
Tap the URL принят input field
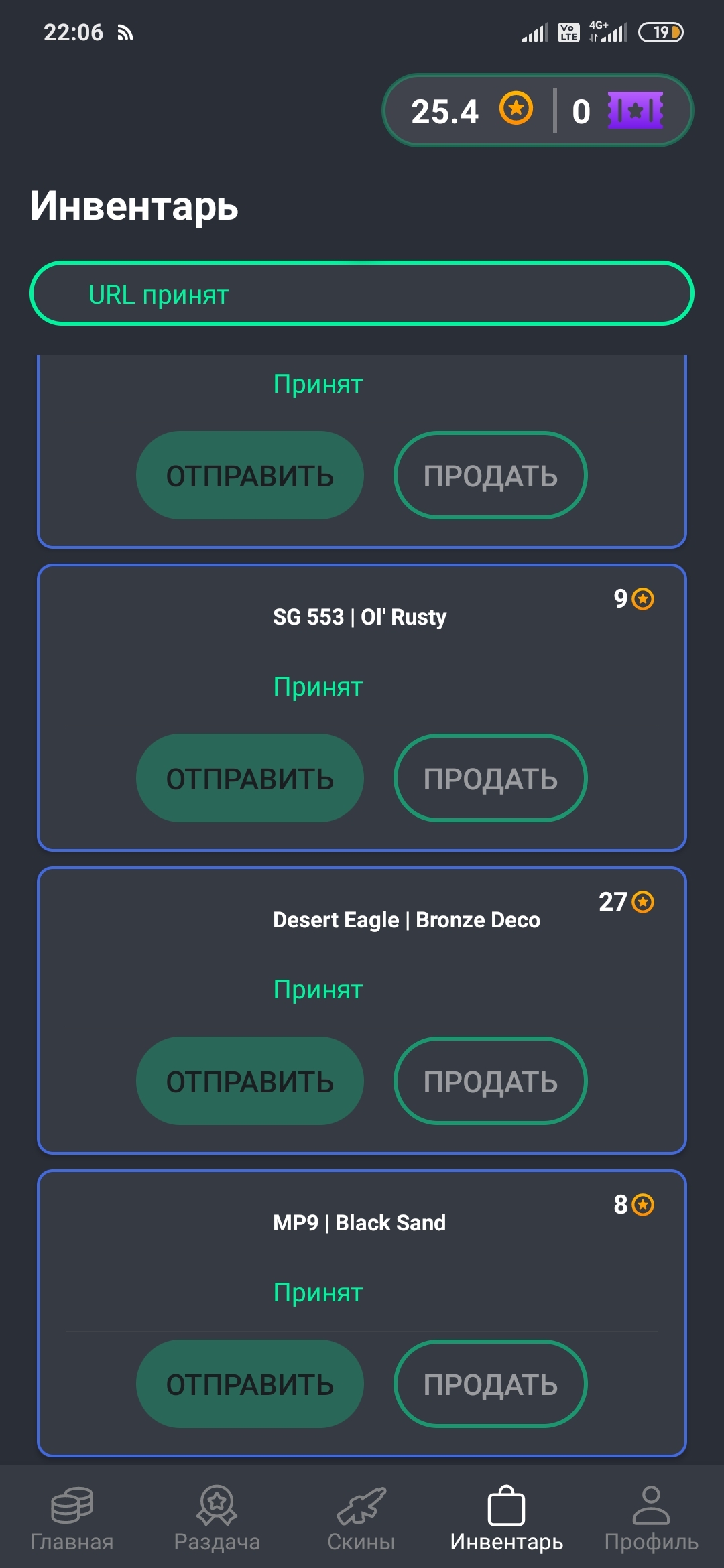click(362, 293)
